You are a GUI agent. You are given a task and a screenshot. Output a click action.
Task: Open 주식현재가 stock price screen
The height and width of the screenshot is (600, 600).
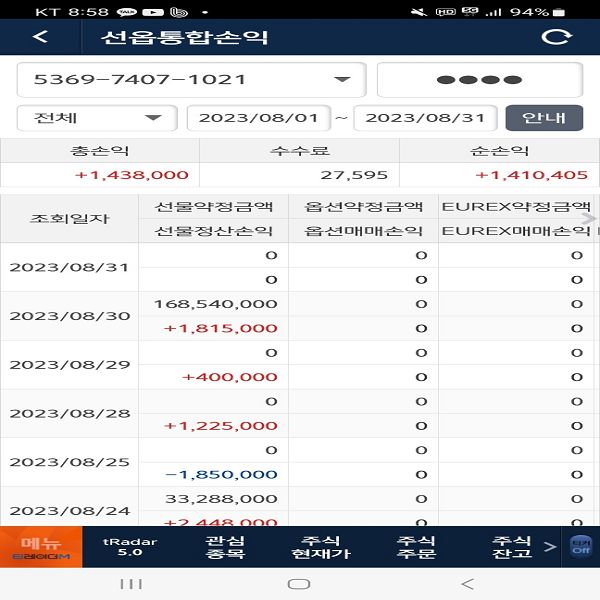(321, 546)
